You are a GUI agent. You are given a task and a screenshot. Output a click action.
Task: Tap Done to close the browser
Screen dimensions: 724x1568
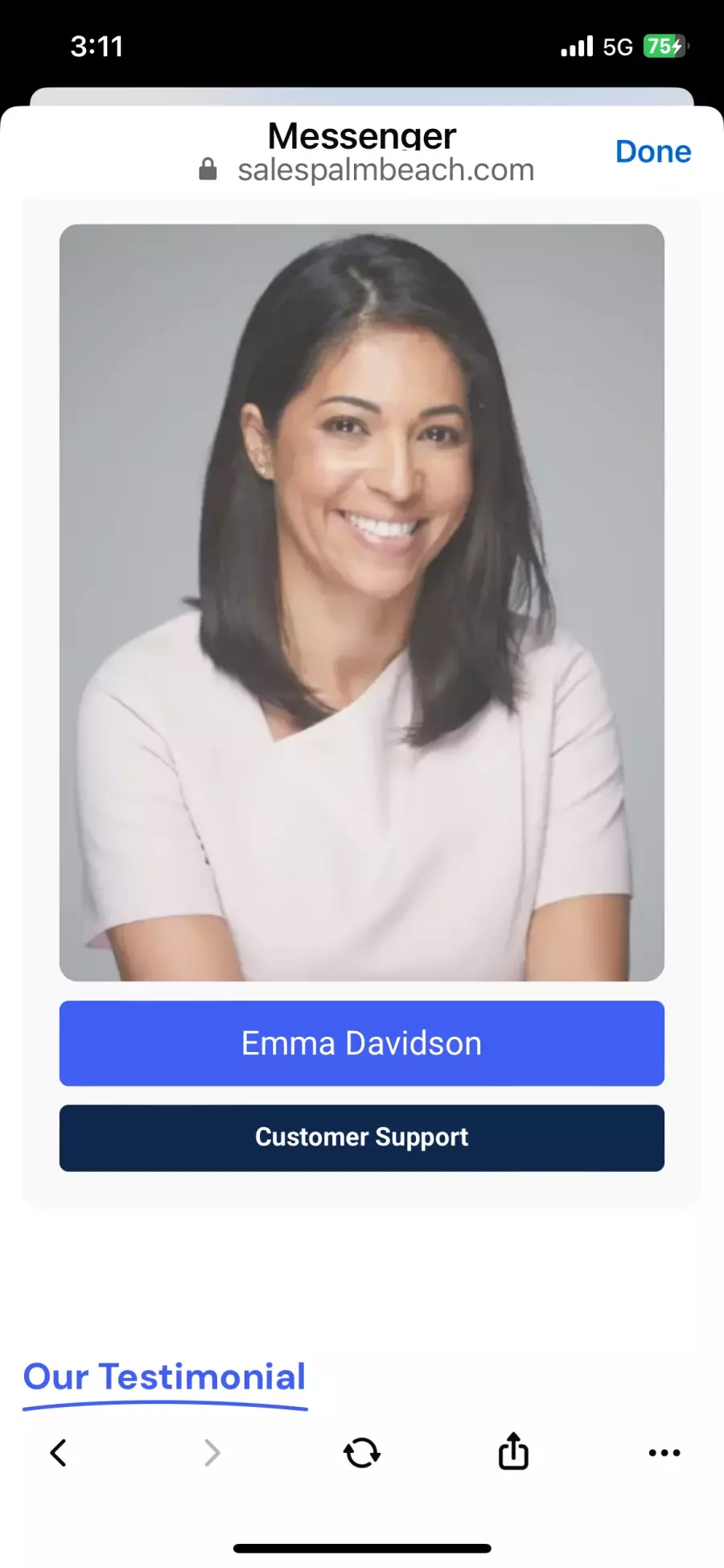652,151
